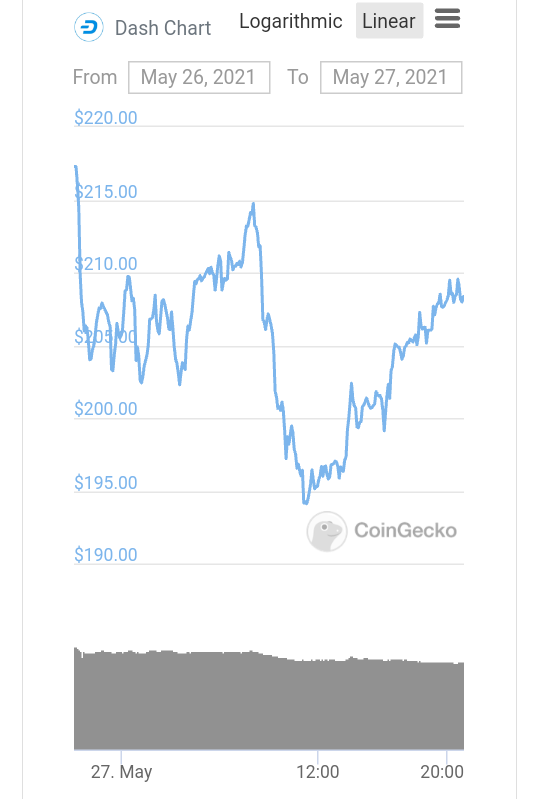537x799 pixels.
Task: Edit the To date May 27, 2021
Action: (x=391, y=77)
